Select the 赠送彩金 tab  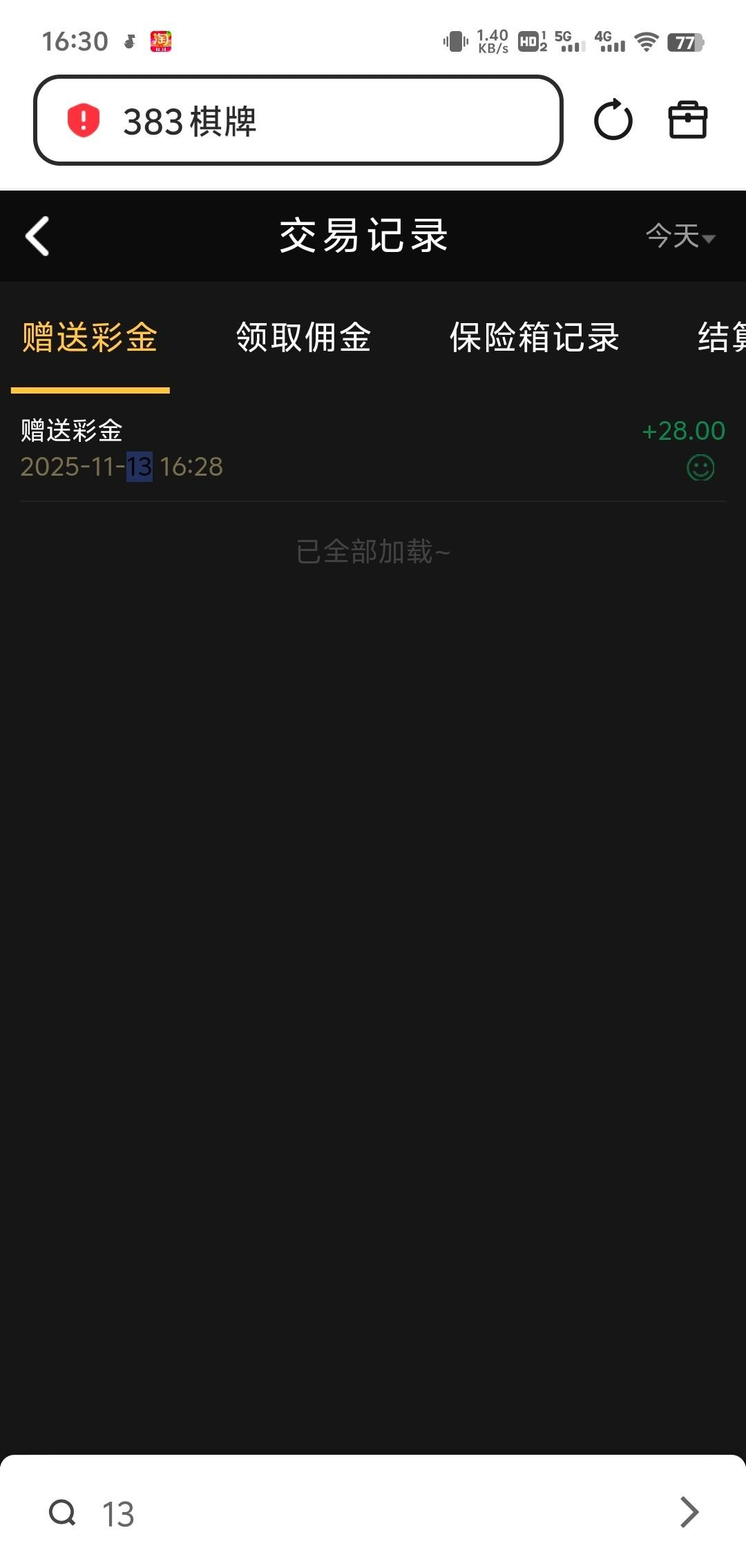click(x=90, y=338)
